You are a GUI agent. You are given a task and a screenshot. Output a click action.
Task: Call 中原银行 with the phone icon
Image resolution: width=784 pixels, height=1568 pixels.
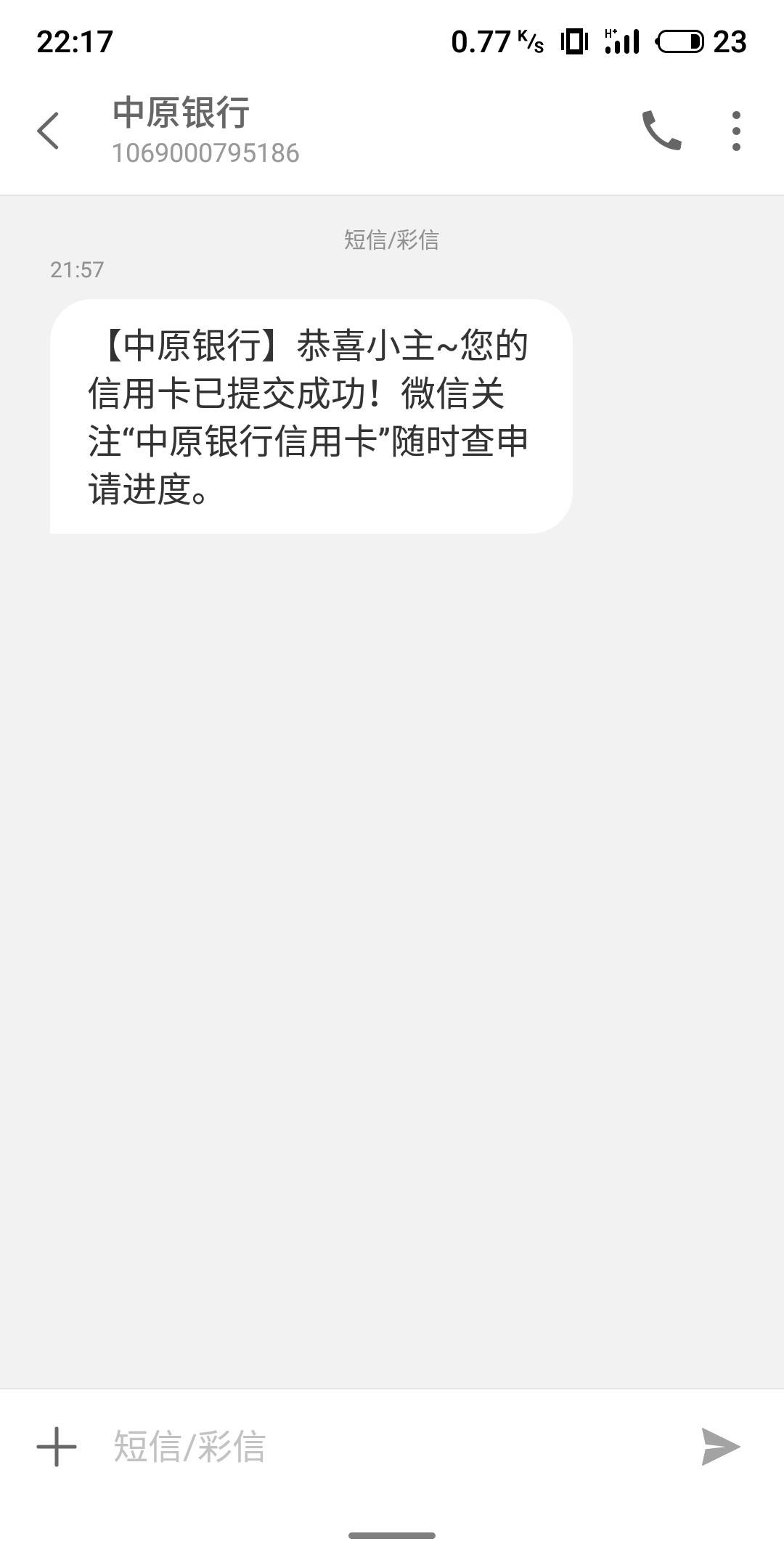[x=661, y=131]
